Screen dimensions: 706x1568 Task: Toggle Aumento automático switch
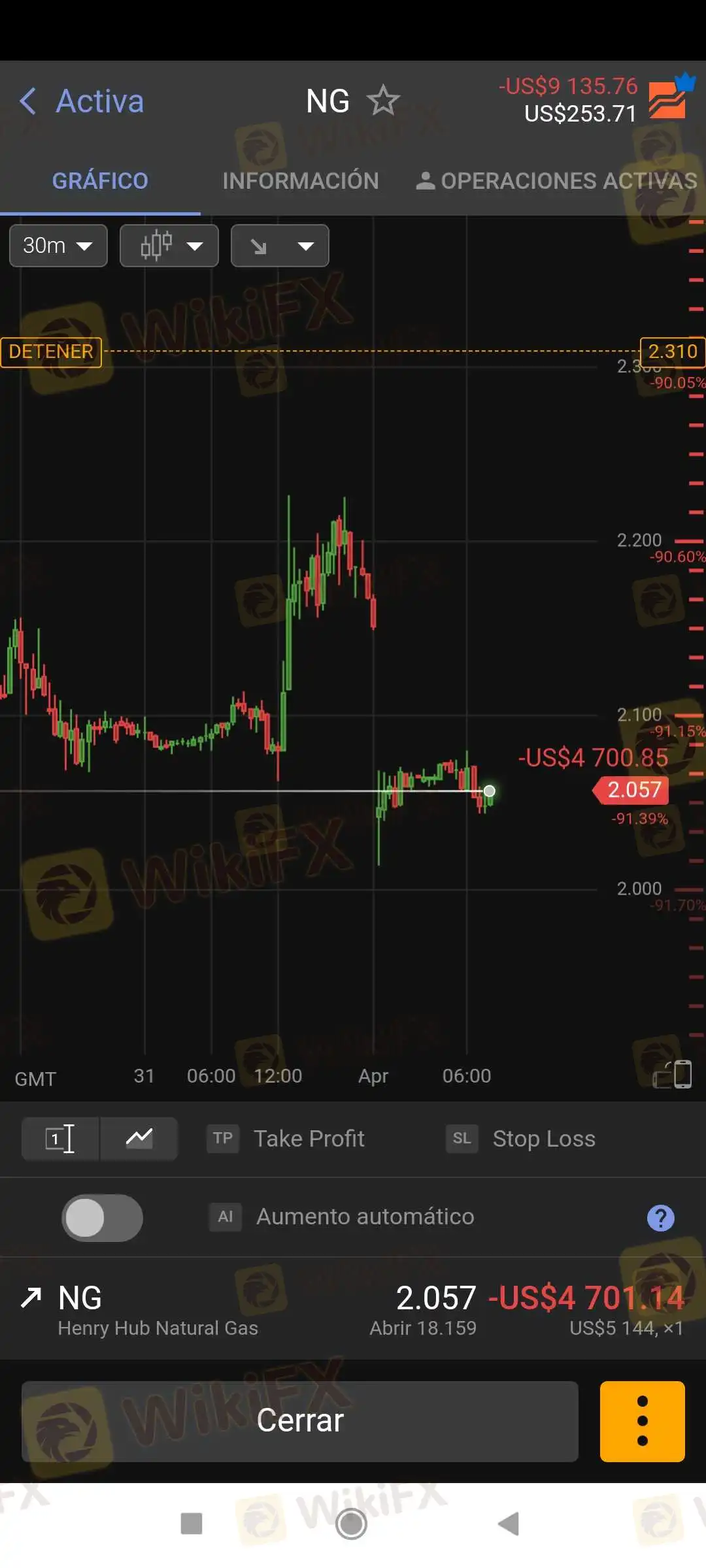102,1218
